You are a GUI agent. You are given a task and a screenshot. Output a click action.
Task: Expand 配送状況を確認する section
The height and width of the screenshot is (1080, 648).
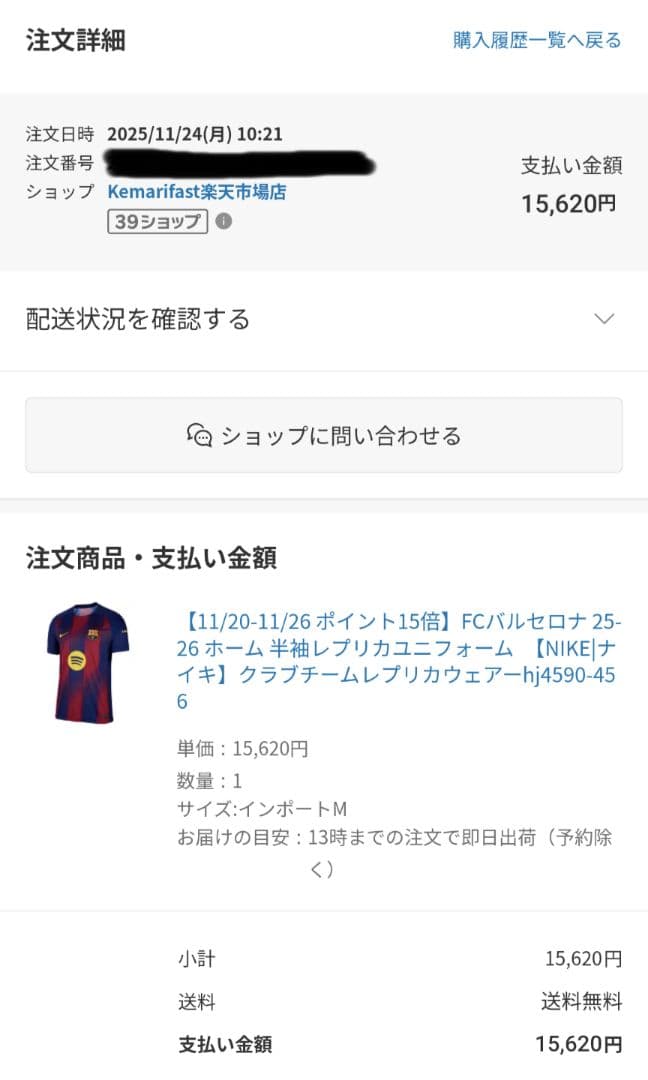323,320
